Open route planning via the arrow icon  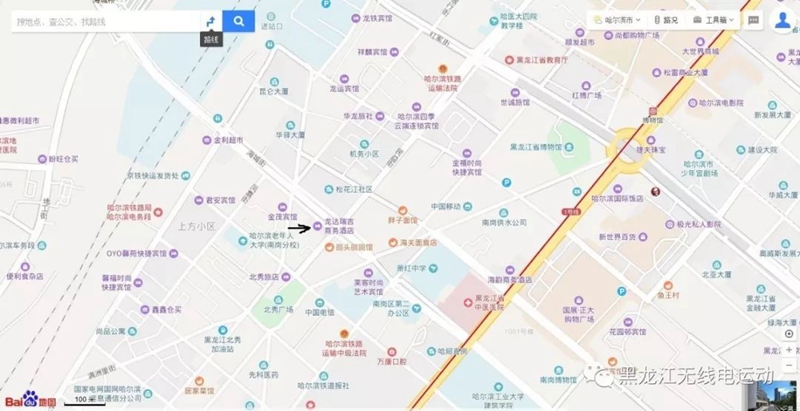[209, 20]
